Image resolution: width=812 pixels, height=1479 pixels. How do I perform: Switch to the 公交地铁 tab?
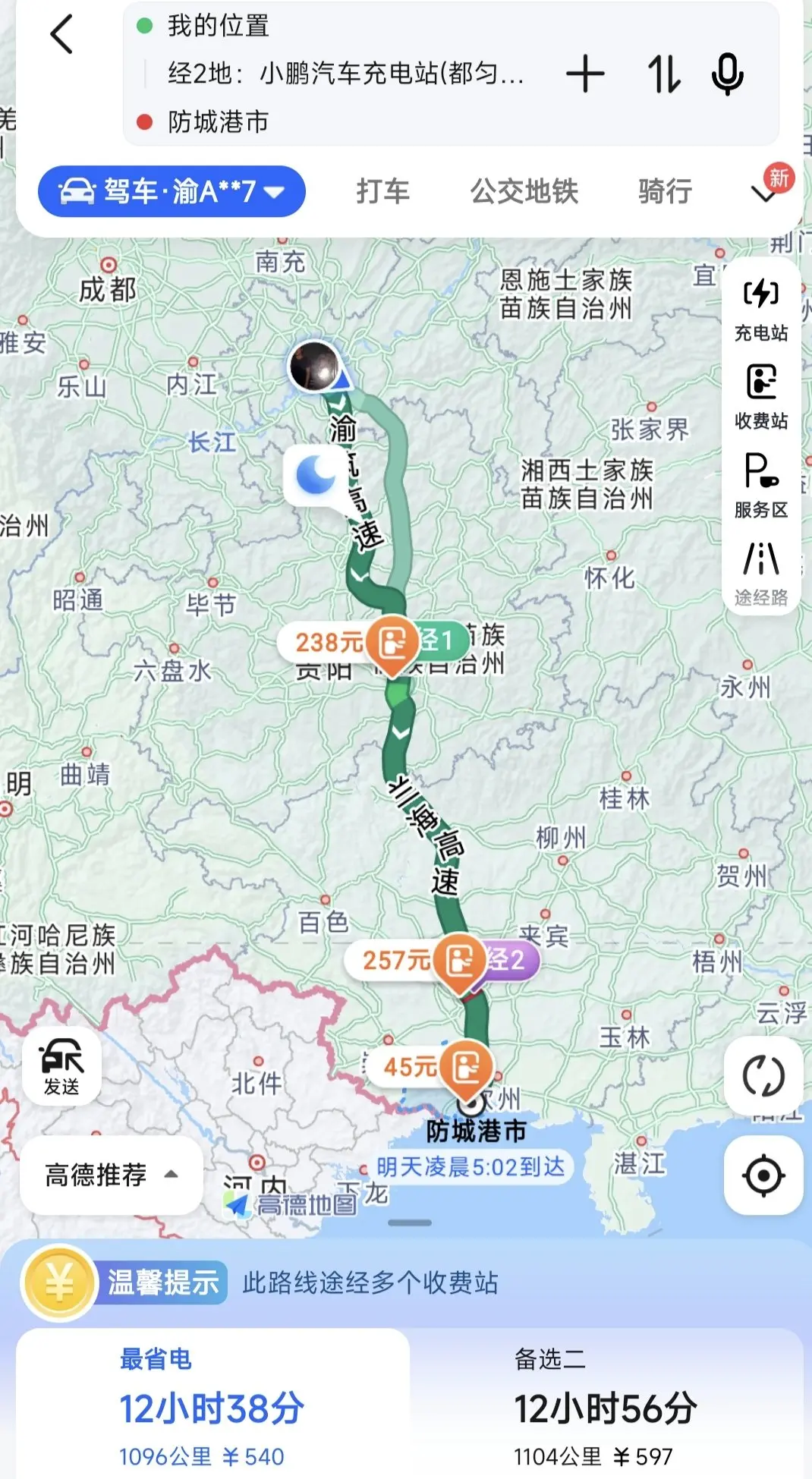pyautogui.click(x=524, y=191)
